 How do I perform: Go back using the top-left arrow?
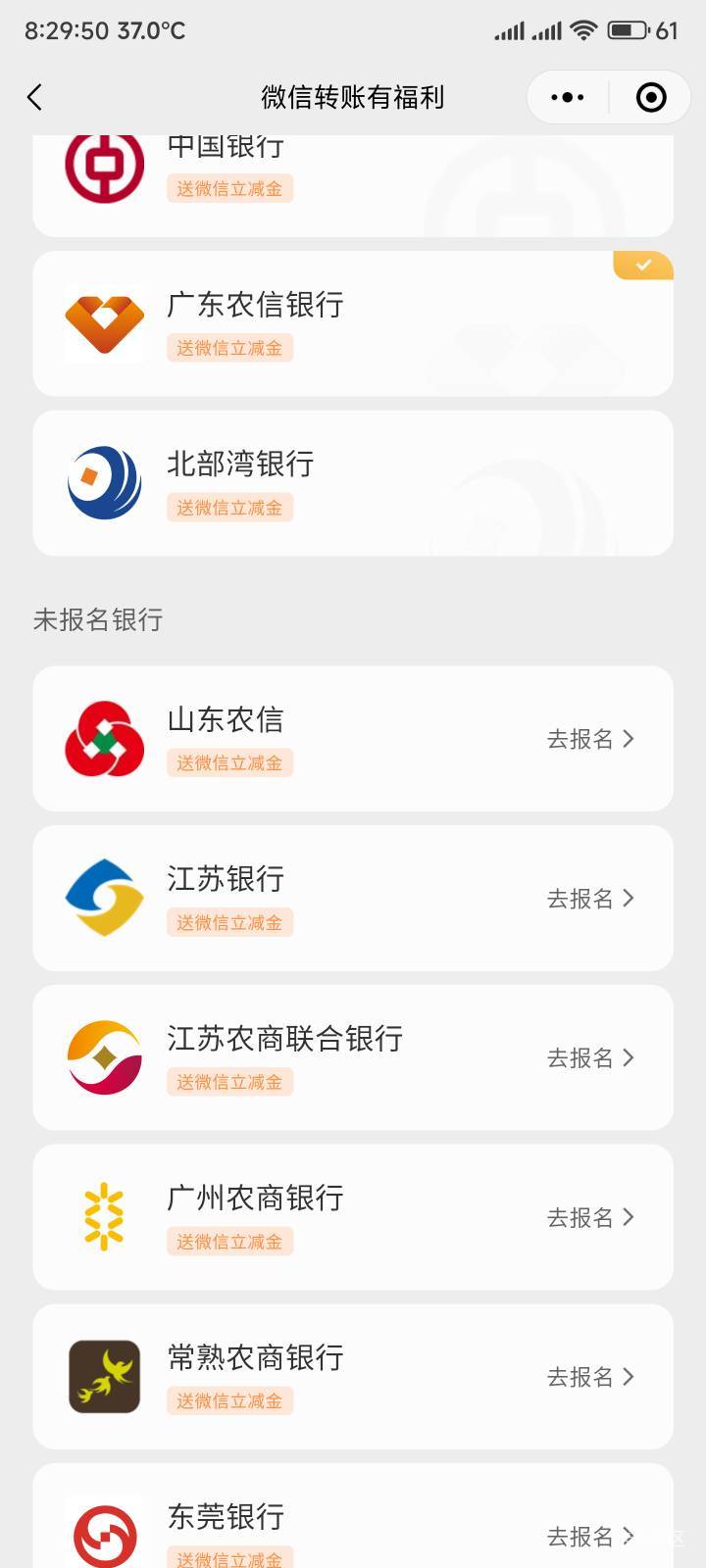click(35, 97)
